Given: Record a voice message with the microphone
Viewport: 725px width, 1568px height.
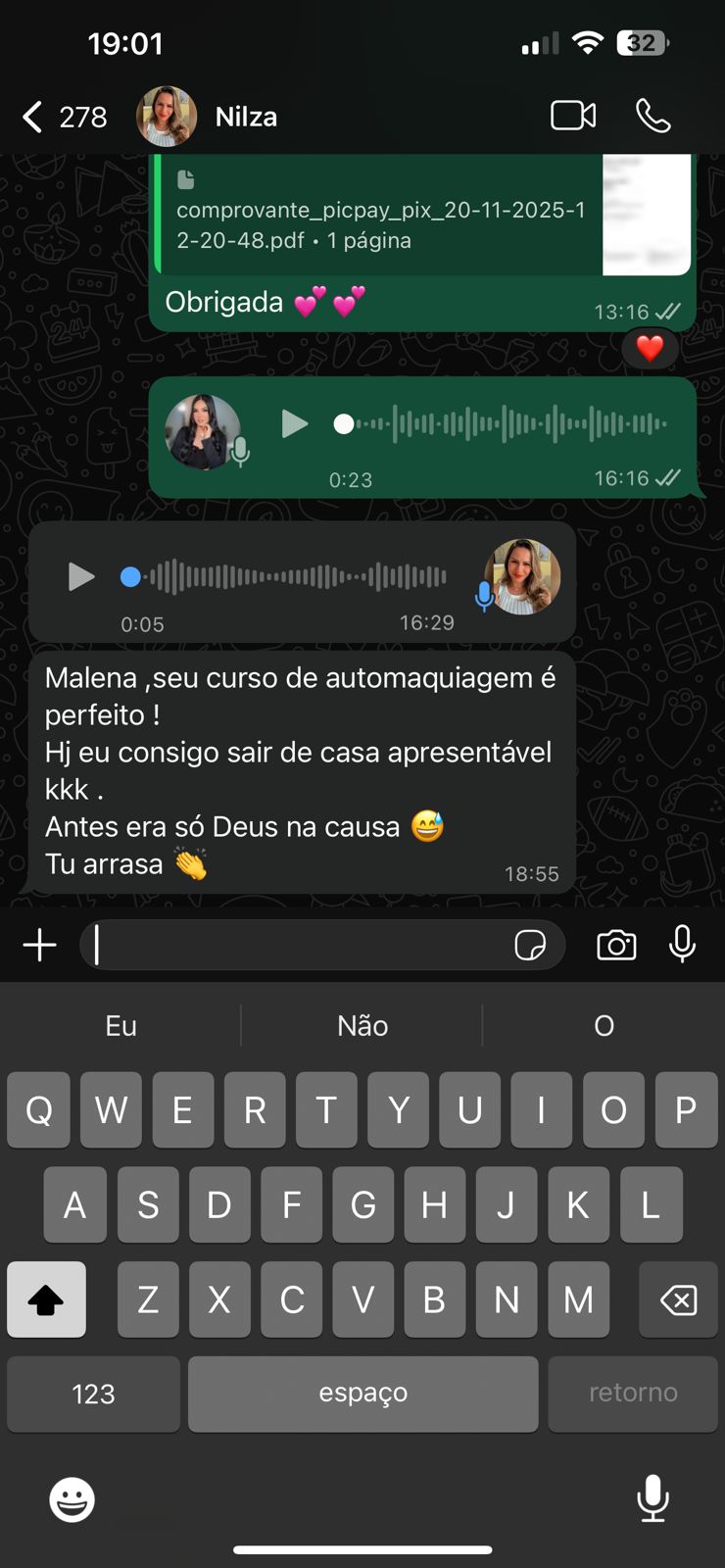Looking at the screenshot, I should point(682,944).
